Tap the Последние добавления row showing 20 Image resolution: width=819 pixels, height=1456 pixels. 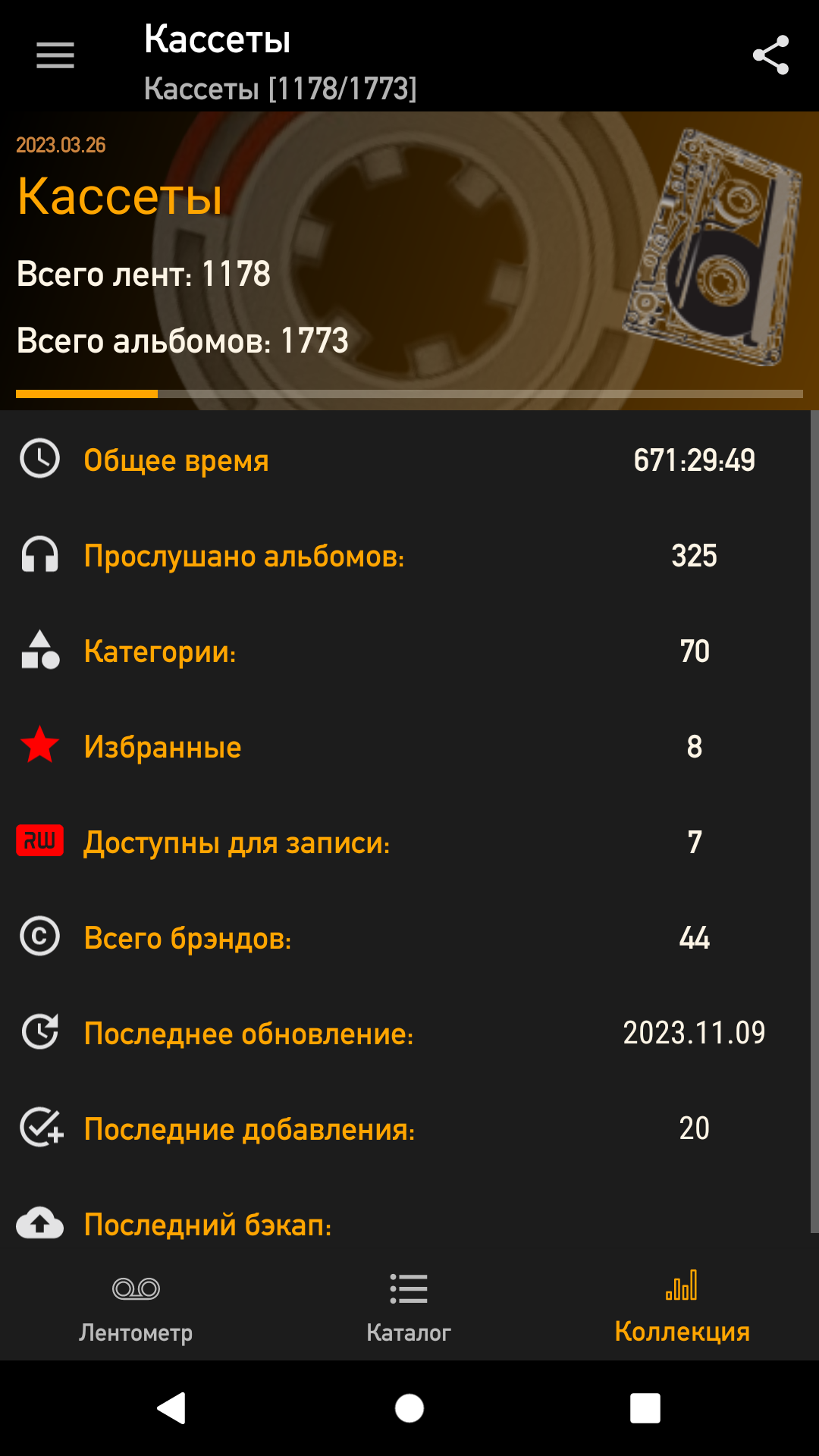tap(409, 1128)
